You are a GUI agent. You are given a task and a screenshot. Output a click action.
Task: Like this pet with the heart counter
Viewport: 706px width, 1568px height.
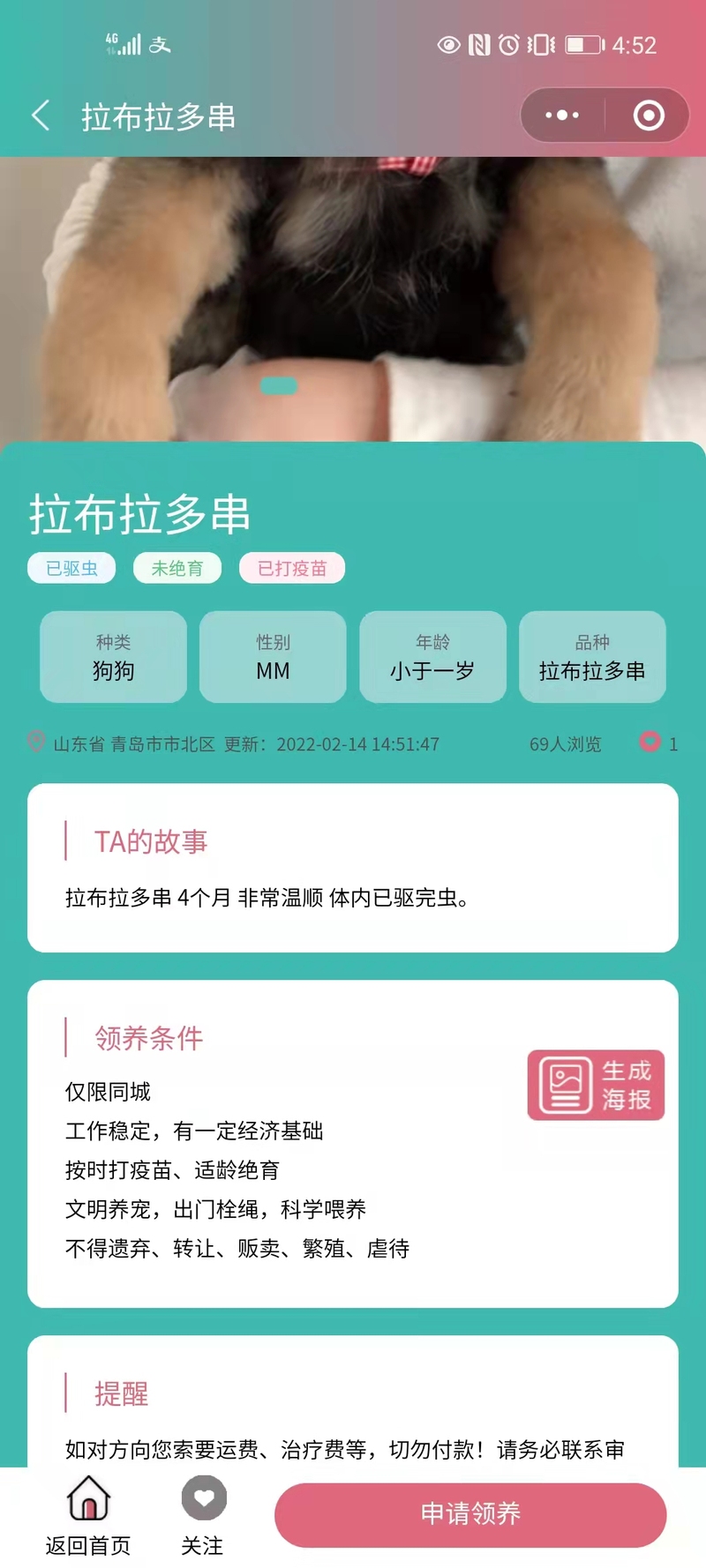point(650,743)
